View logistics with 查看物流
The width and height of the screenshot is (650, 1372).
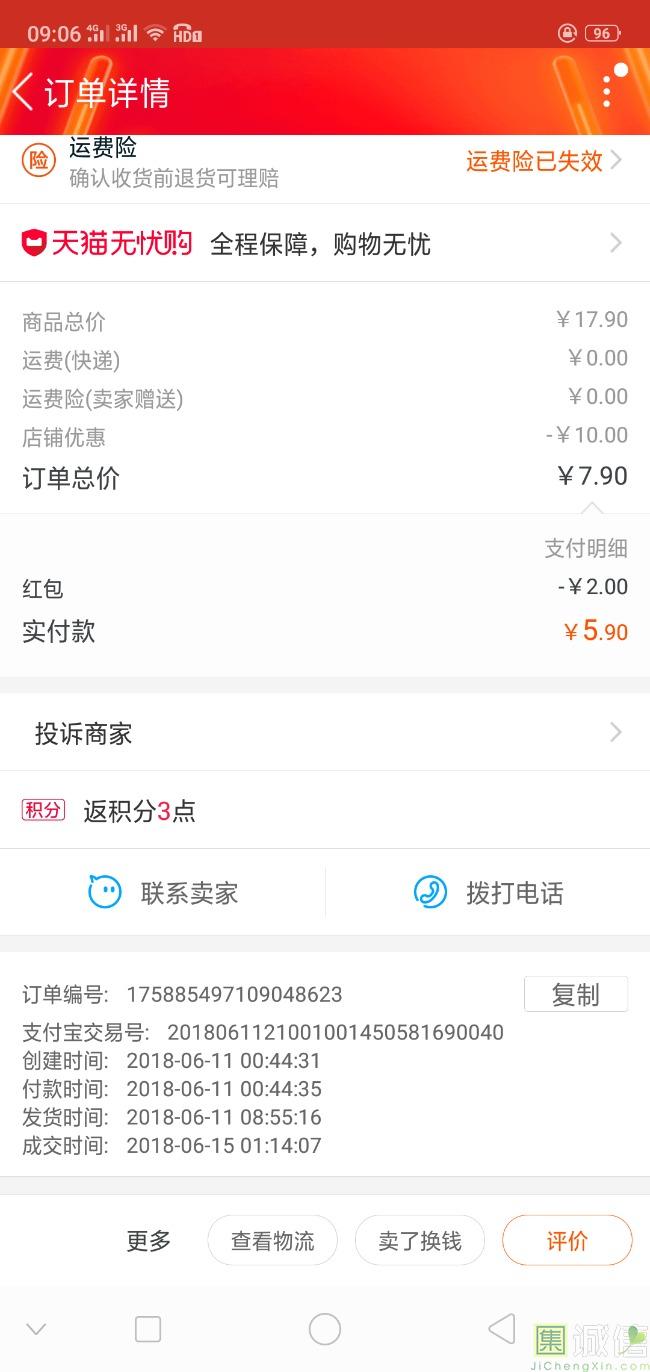tap(272, 1241)
